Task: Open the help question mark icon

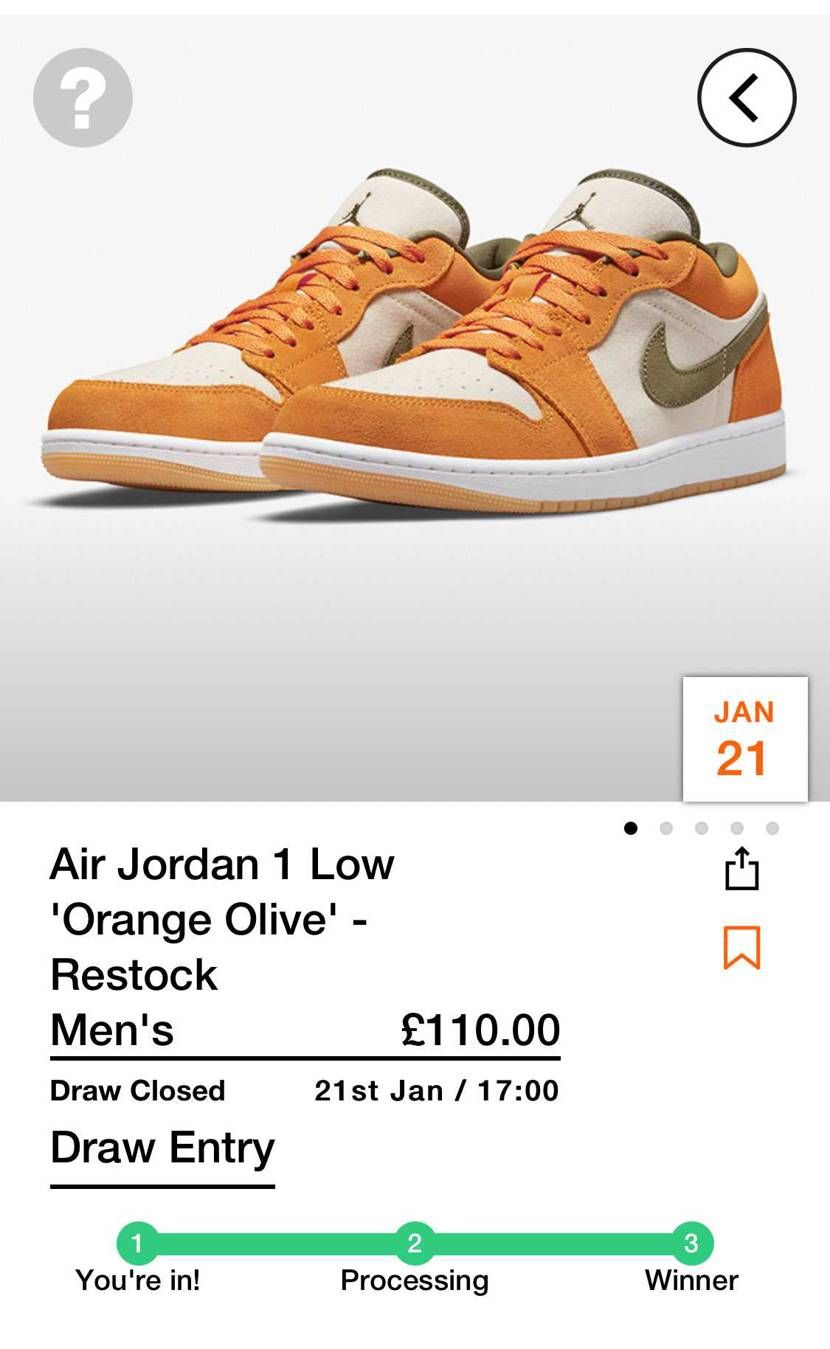Action: click(83, 98)
